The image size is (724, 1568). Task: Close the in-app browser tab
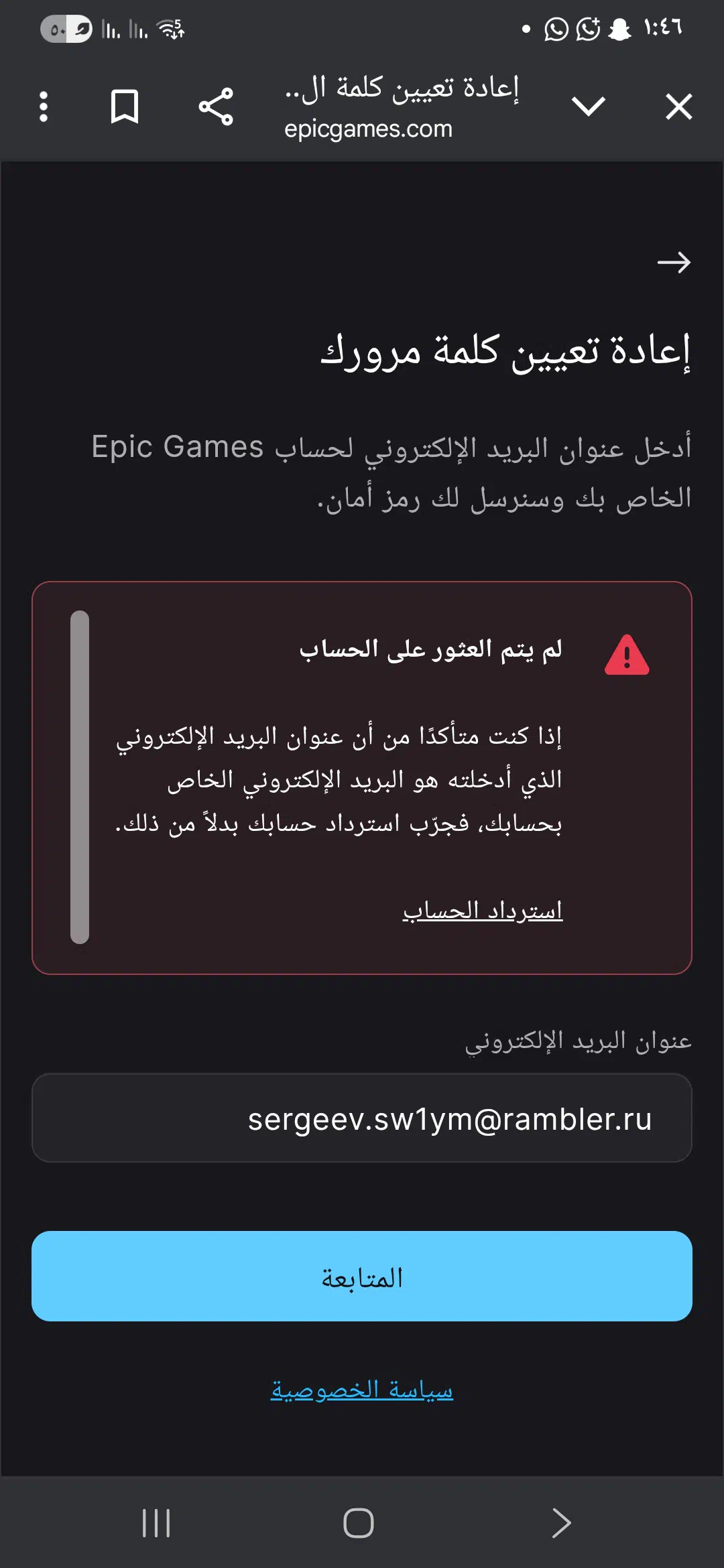click(x=678, y=107)
